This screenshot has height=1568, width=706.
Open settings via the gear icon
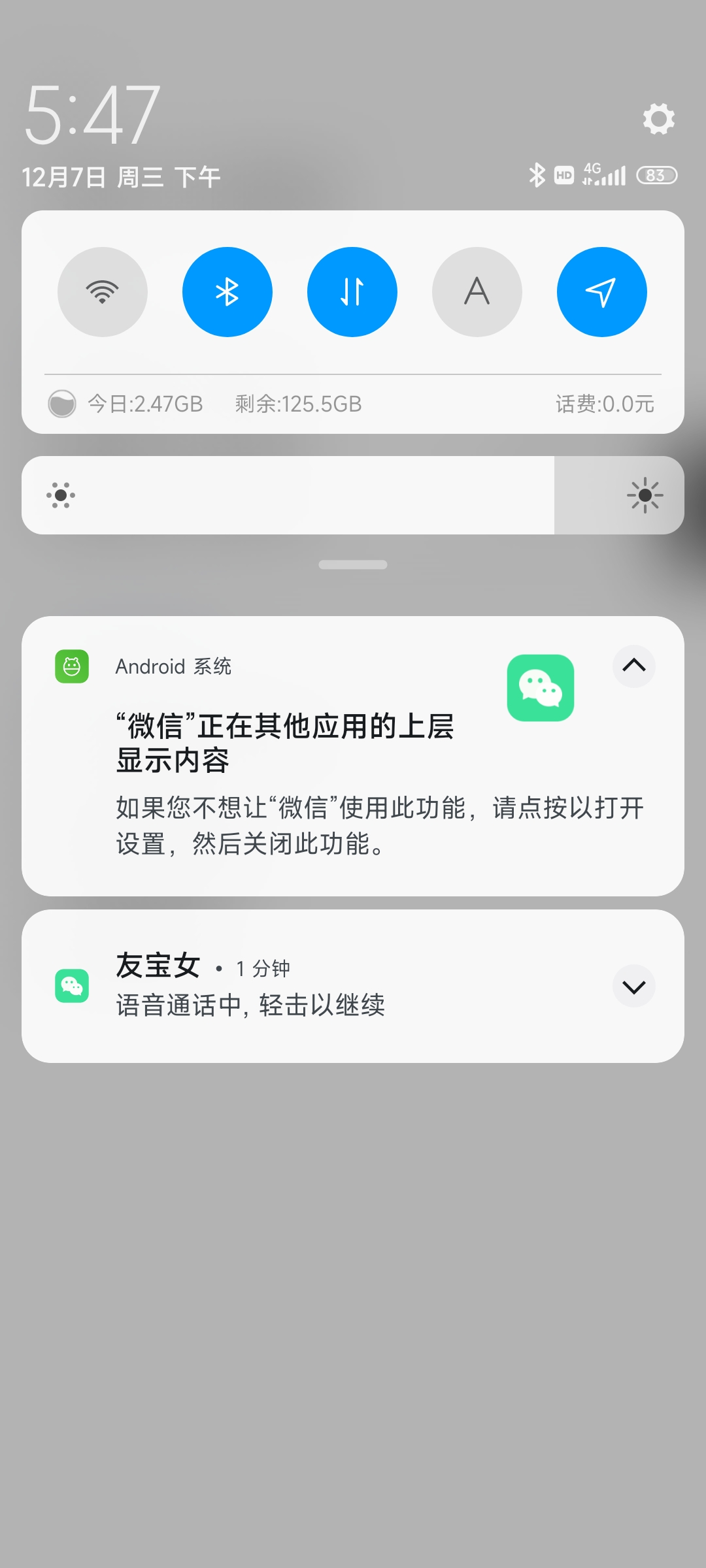pyautogui.click(x=658, y=119)
